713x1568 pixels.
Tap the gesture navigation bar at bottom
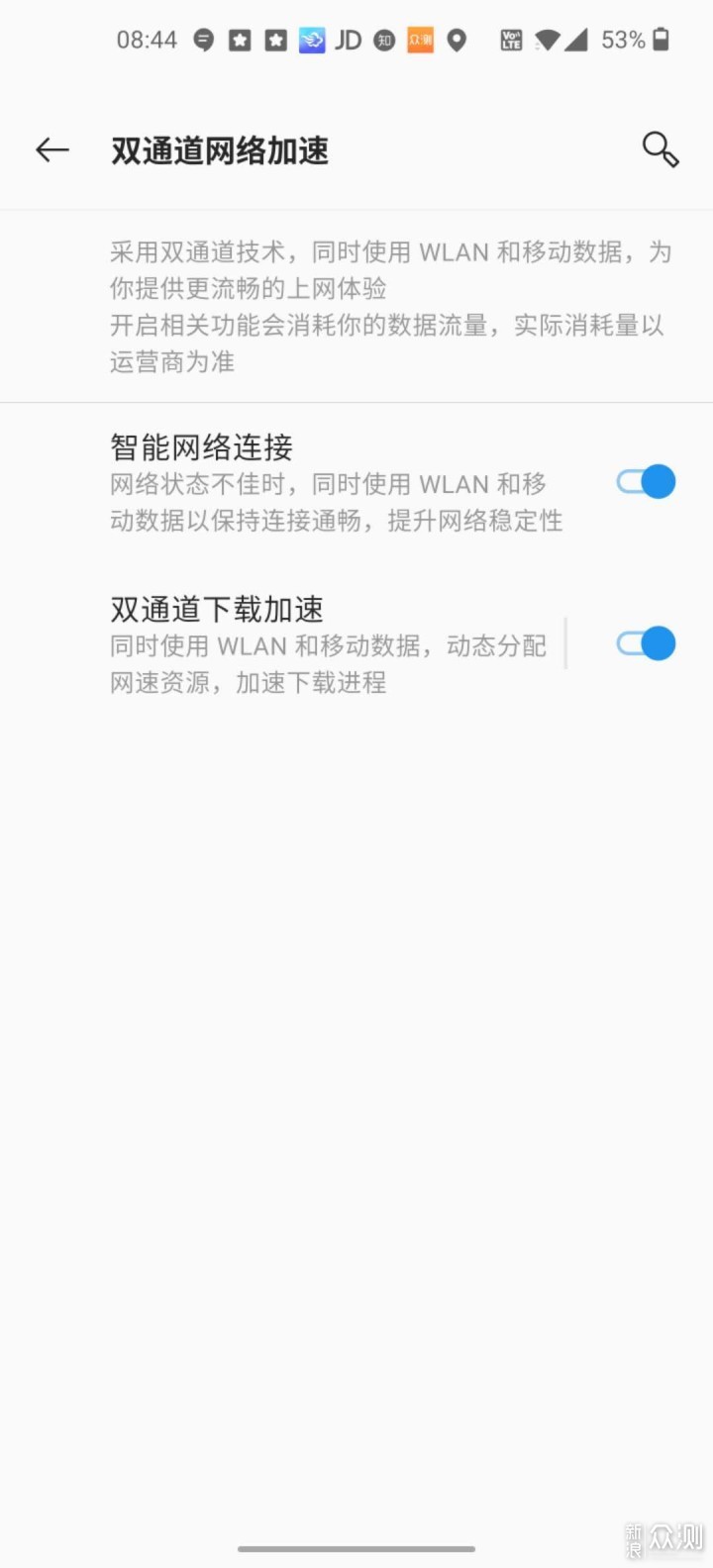pos(356,1550)
